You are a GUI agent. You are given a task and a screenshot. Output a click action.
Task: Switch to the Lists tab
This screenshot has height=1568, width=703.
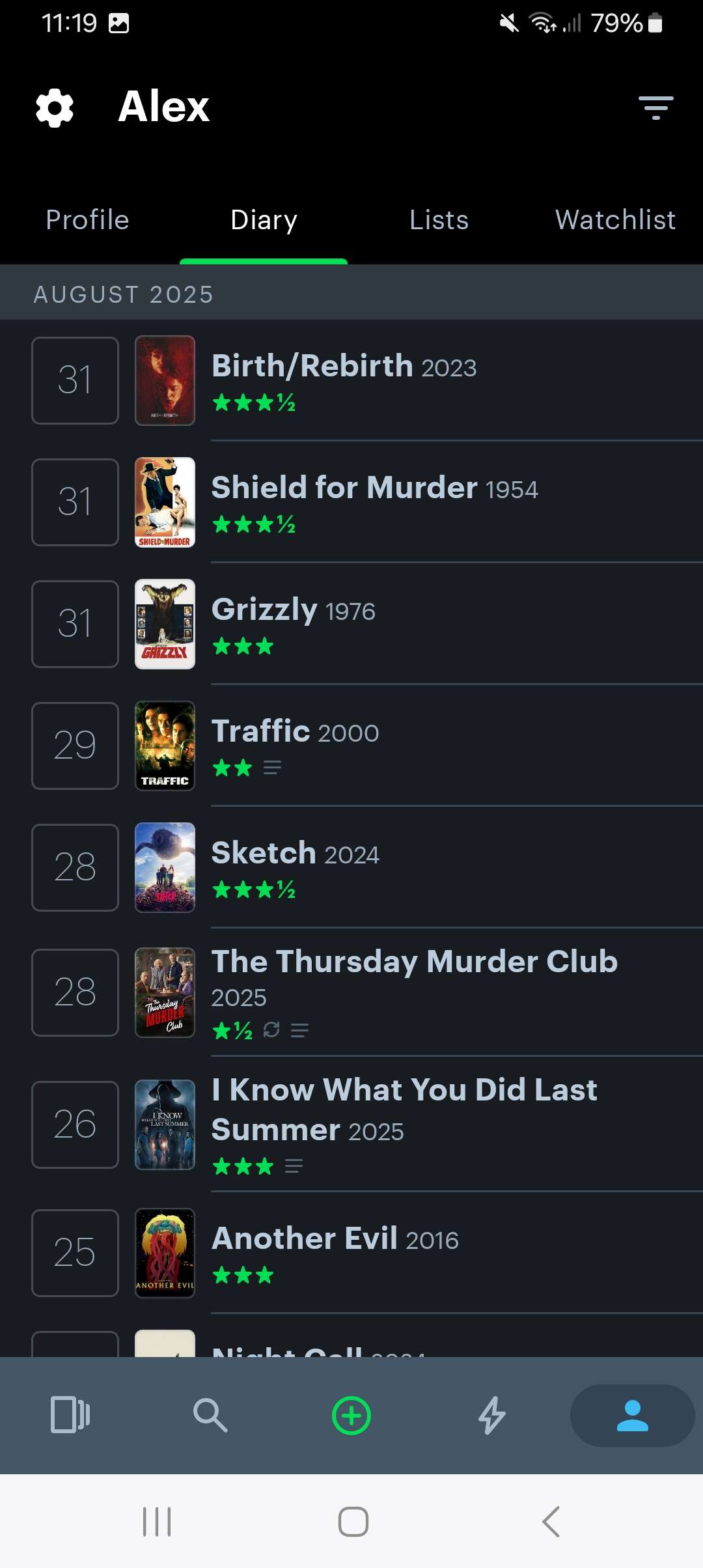pos(439,220)
